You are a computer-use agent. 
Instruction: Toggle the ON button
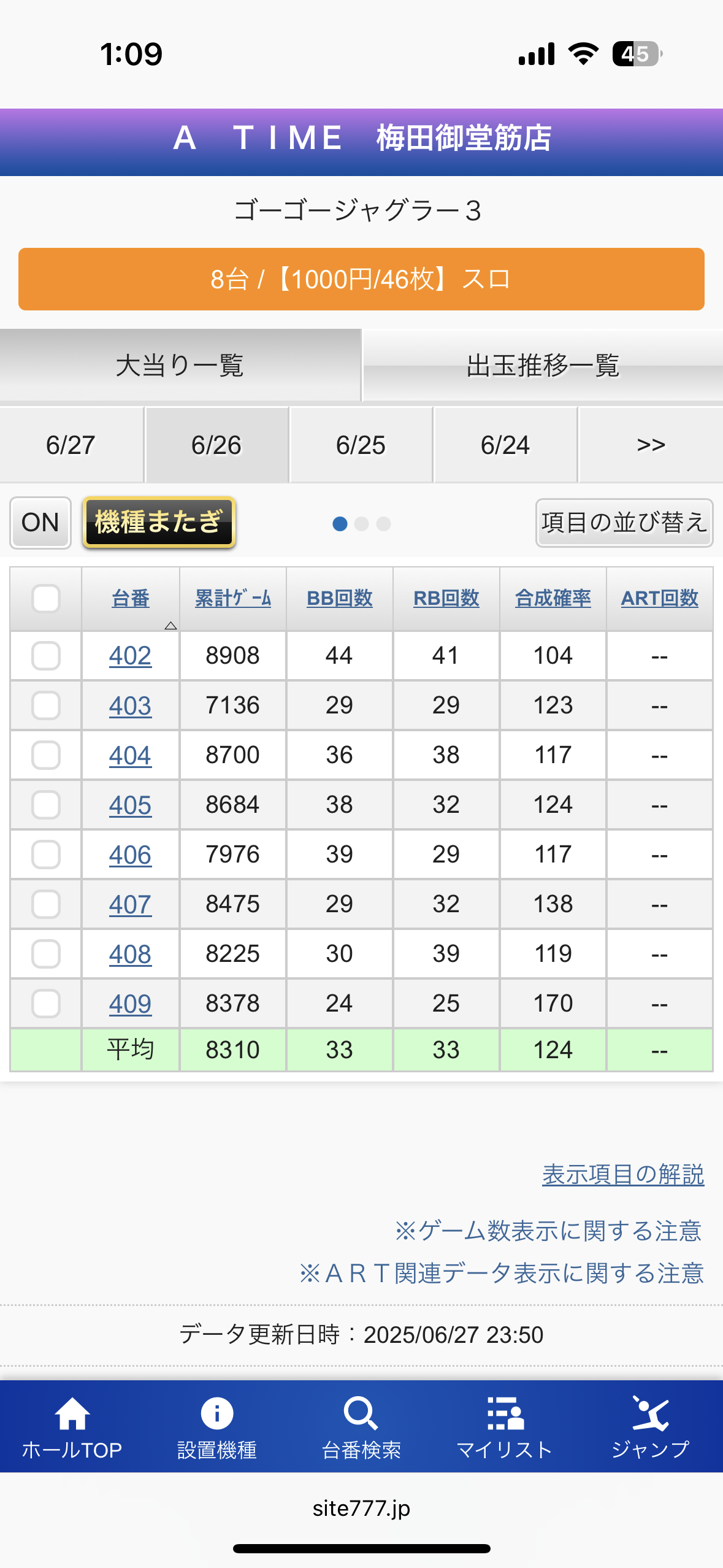click(x=40, y=523)
